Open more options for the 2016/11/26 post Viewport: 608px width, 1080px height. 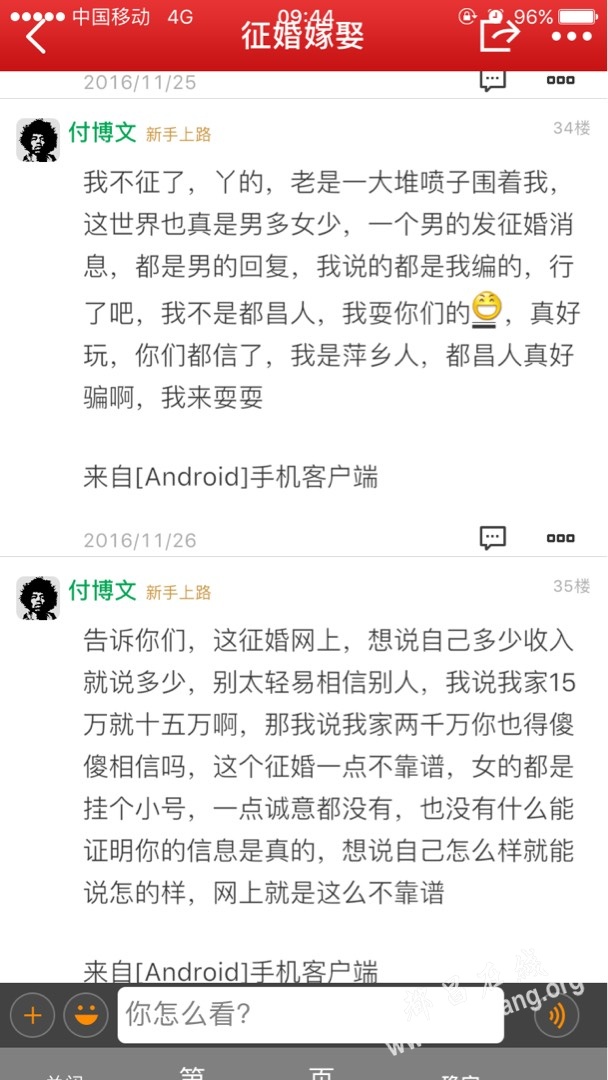tap(560, 538)
